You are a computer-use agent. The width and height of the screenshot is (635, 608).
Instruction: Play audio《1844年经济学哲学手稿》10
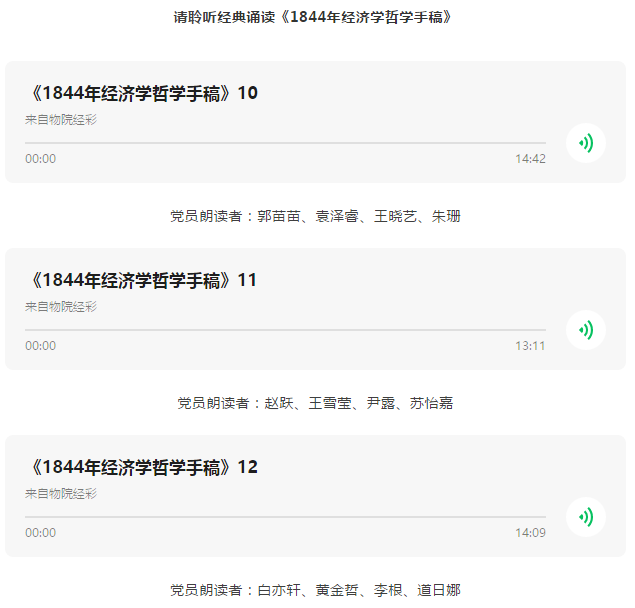[585, 143]
